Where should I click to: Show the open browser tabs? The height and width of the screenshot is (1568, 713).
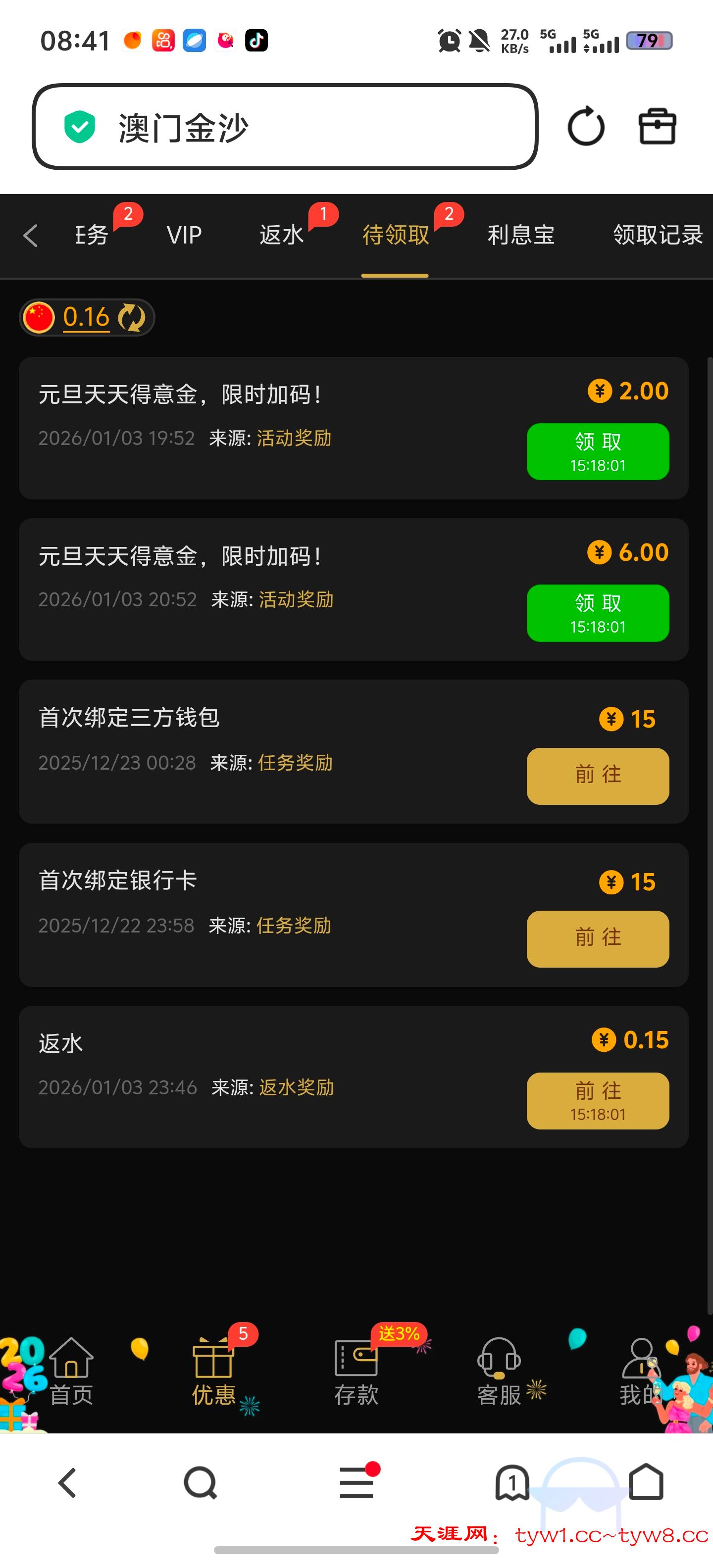pyautogui.click(x=512, y=1483)
